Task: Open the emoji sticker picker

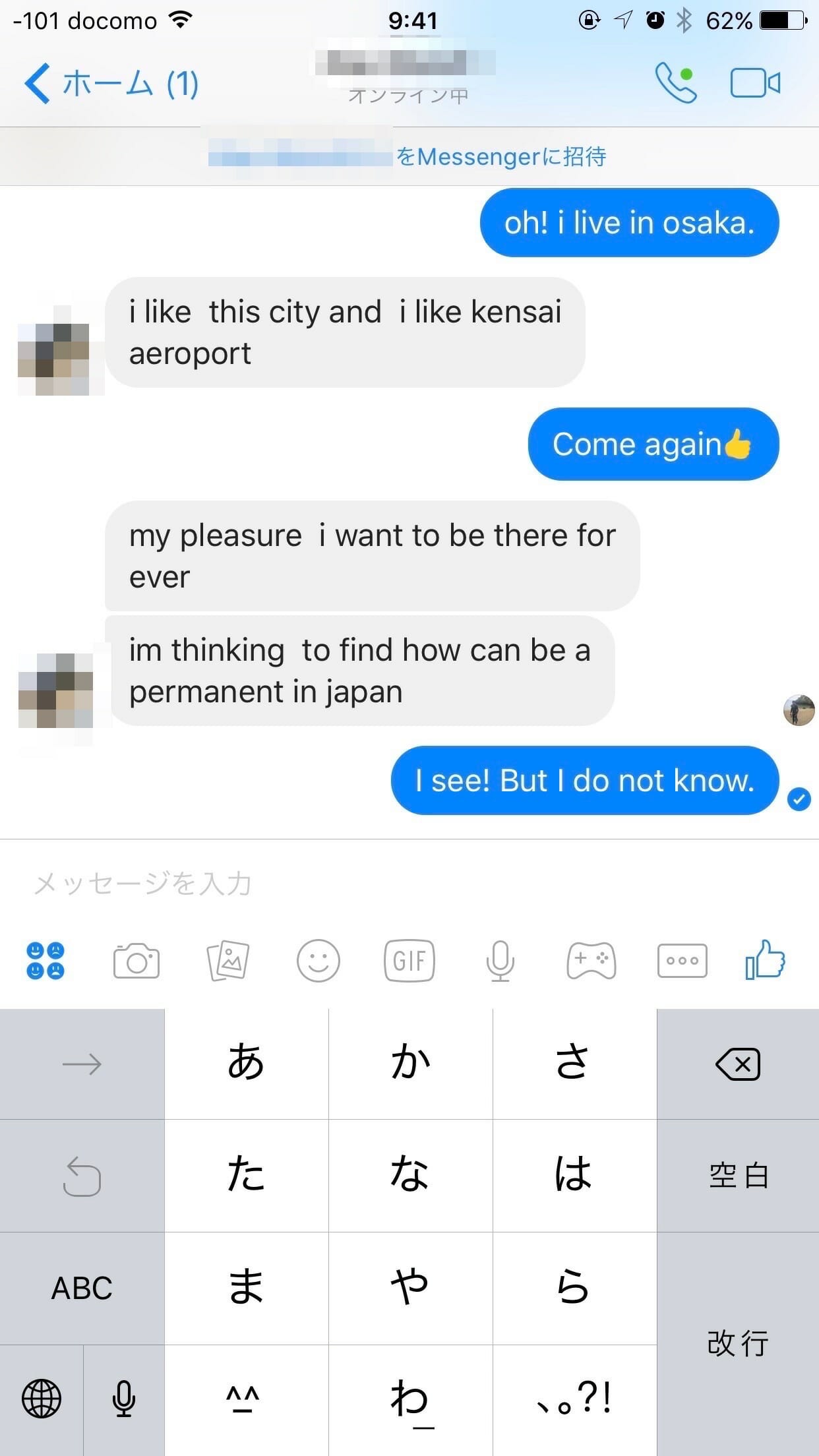Action: pos(318,961)
